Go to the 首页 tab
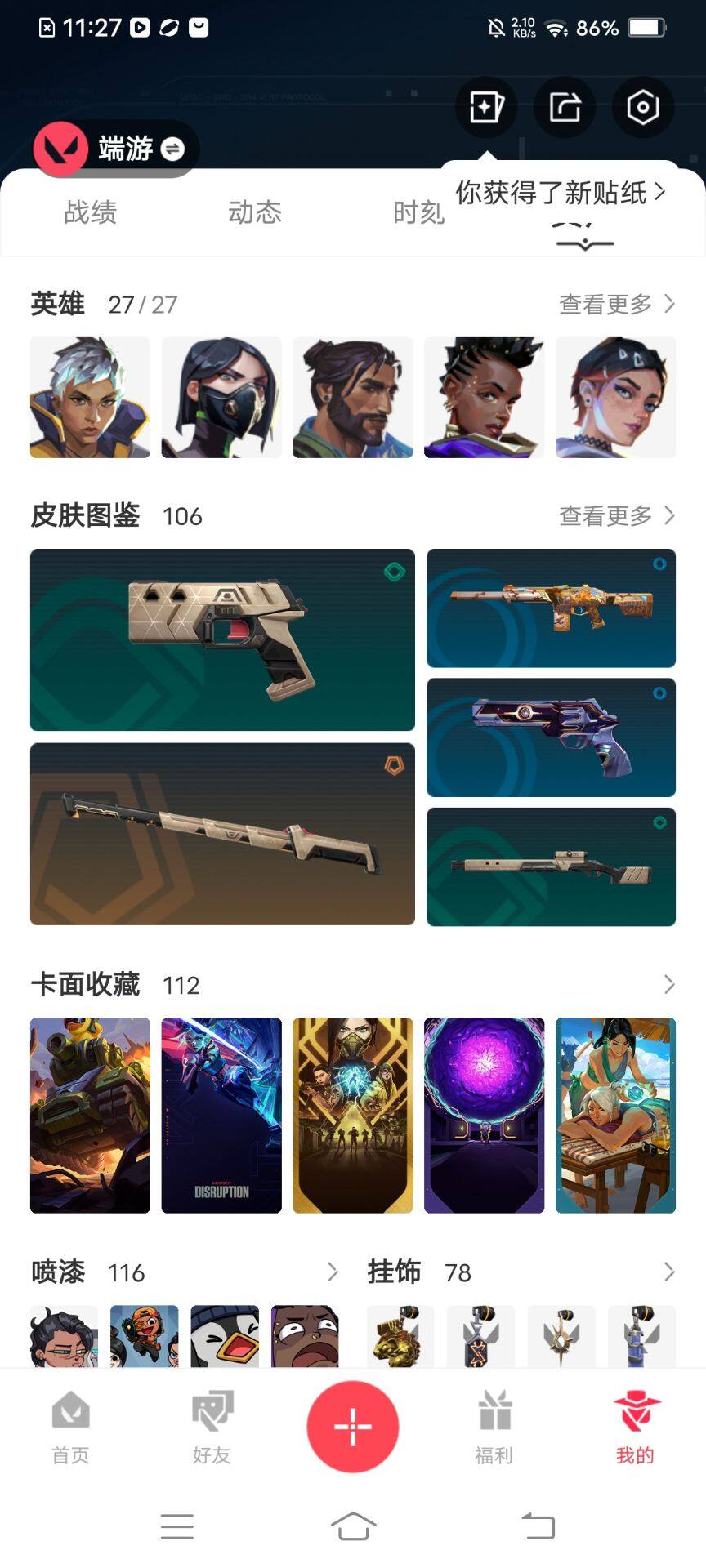Screen dimensions: 706x1568 tap(70, 1428)
